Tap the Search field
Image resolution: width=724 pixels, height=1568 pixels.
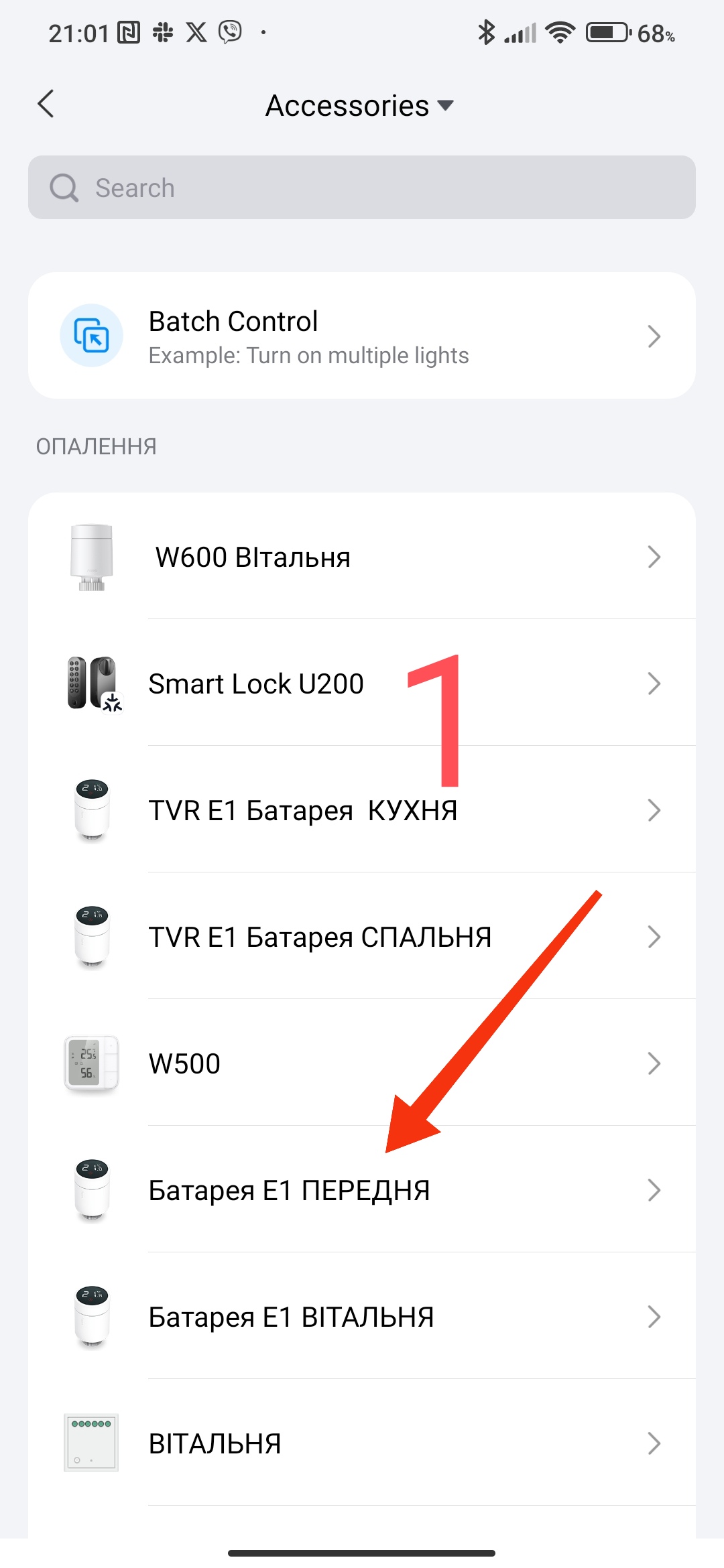click(x=362, y=188)
